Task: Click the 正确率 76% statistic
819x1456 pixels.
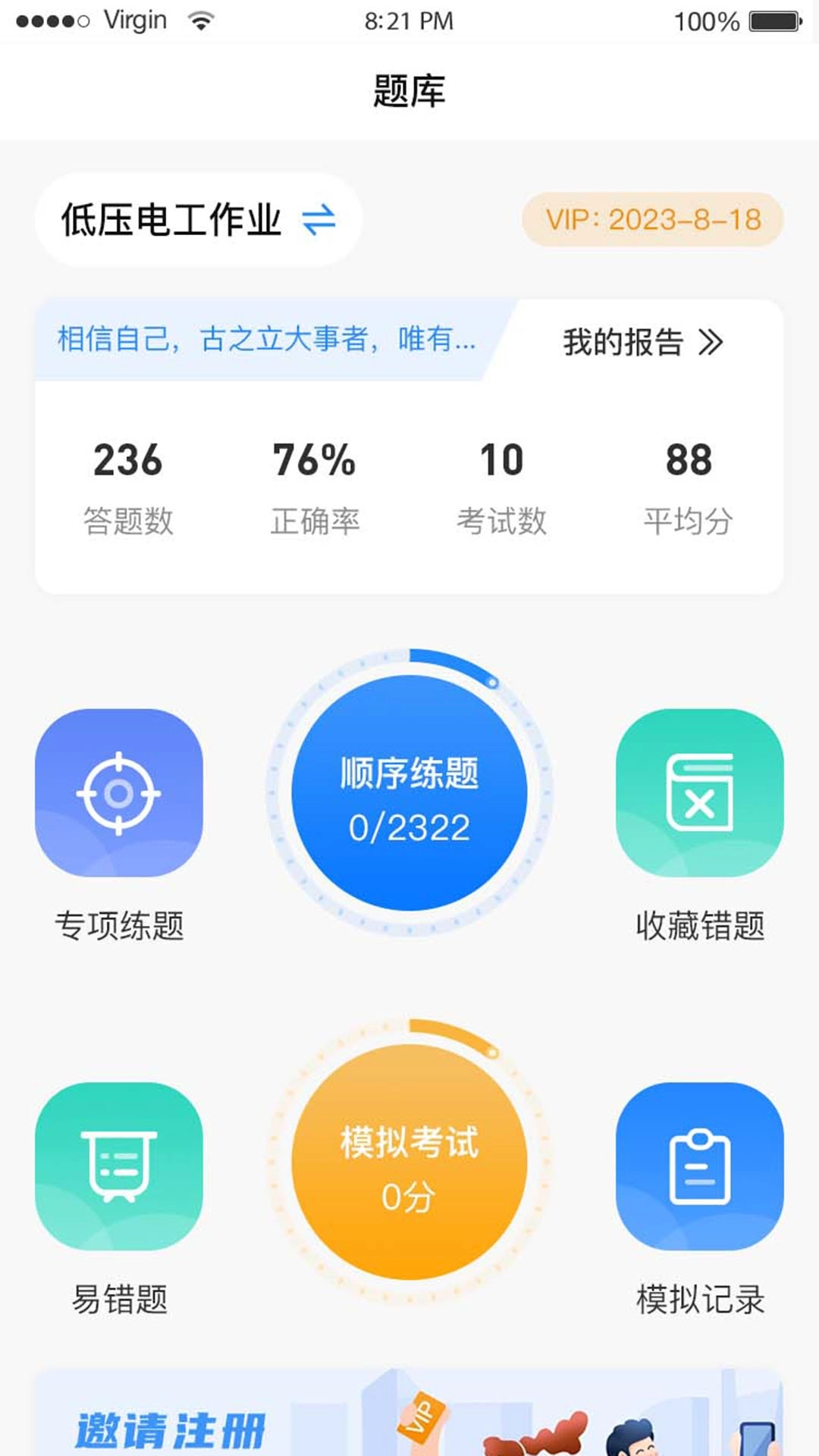Action: 313,482
